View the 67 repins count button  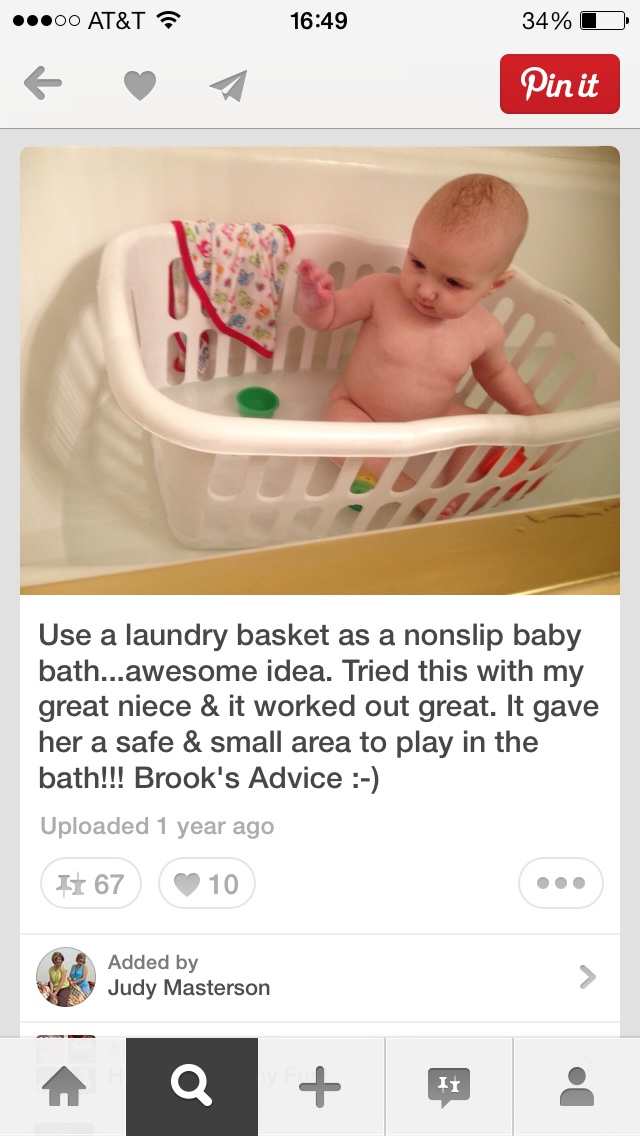tap(91, 884)
